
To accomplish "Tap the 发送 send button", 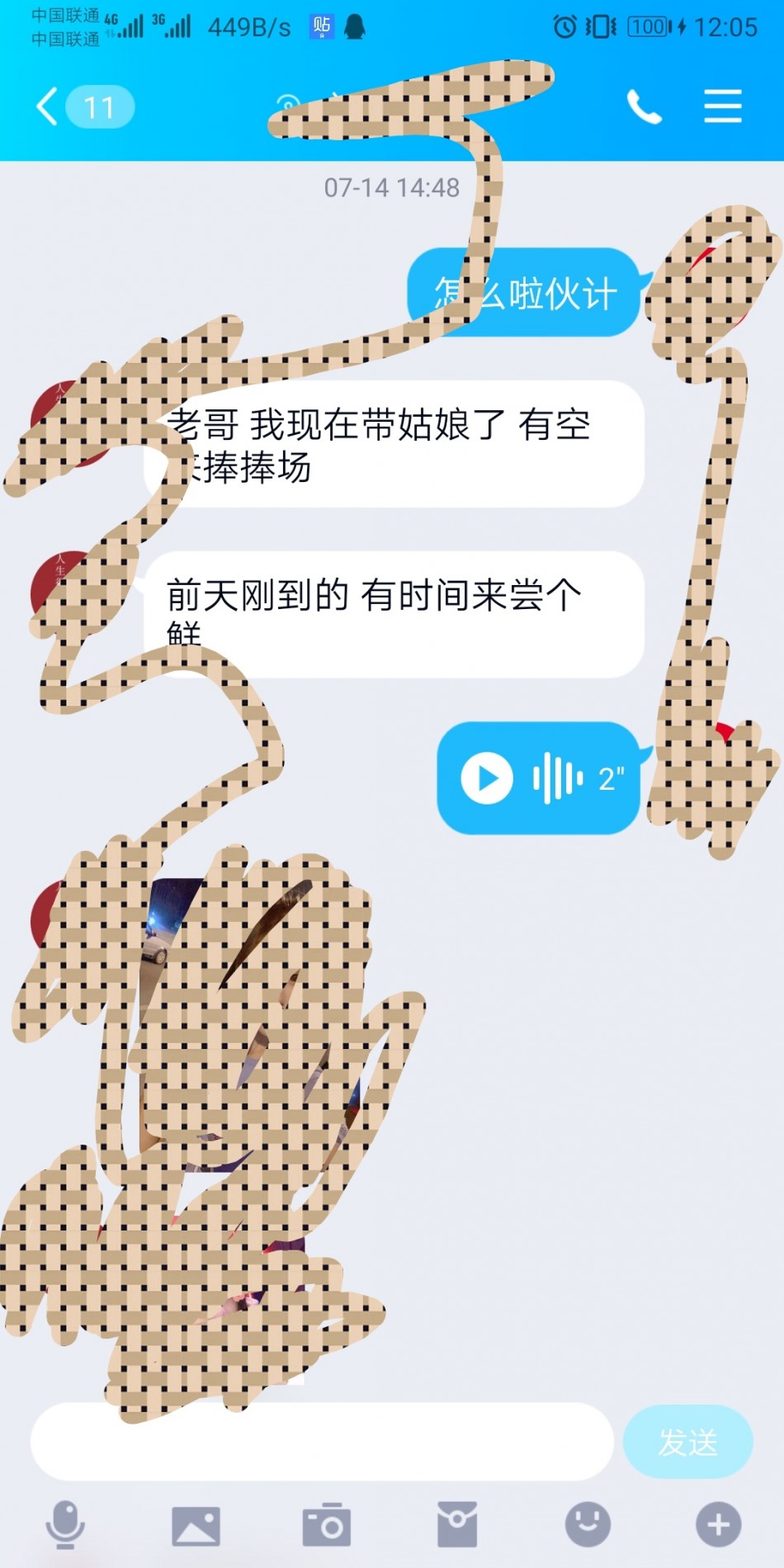I will pyautogui.click(x=687, y=1442).
